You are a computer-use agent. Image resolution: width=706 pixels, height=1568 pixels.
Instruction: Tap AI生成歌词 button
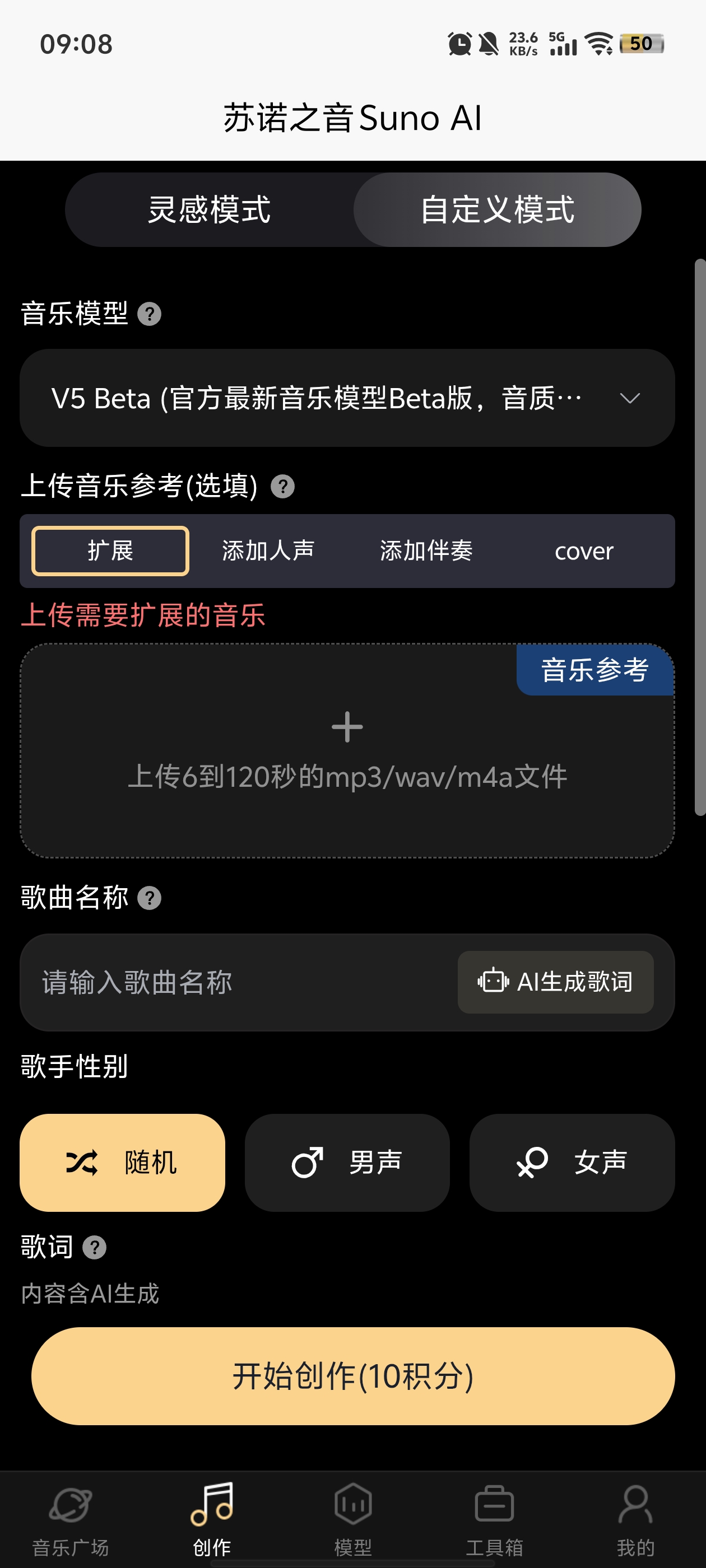(x=555, y=982)
